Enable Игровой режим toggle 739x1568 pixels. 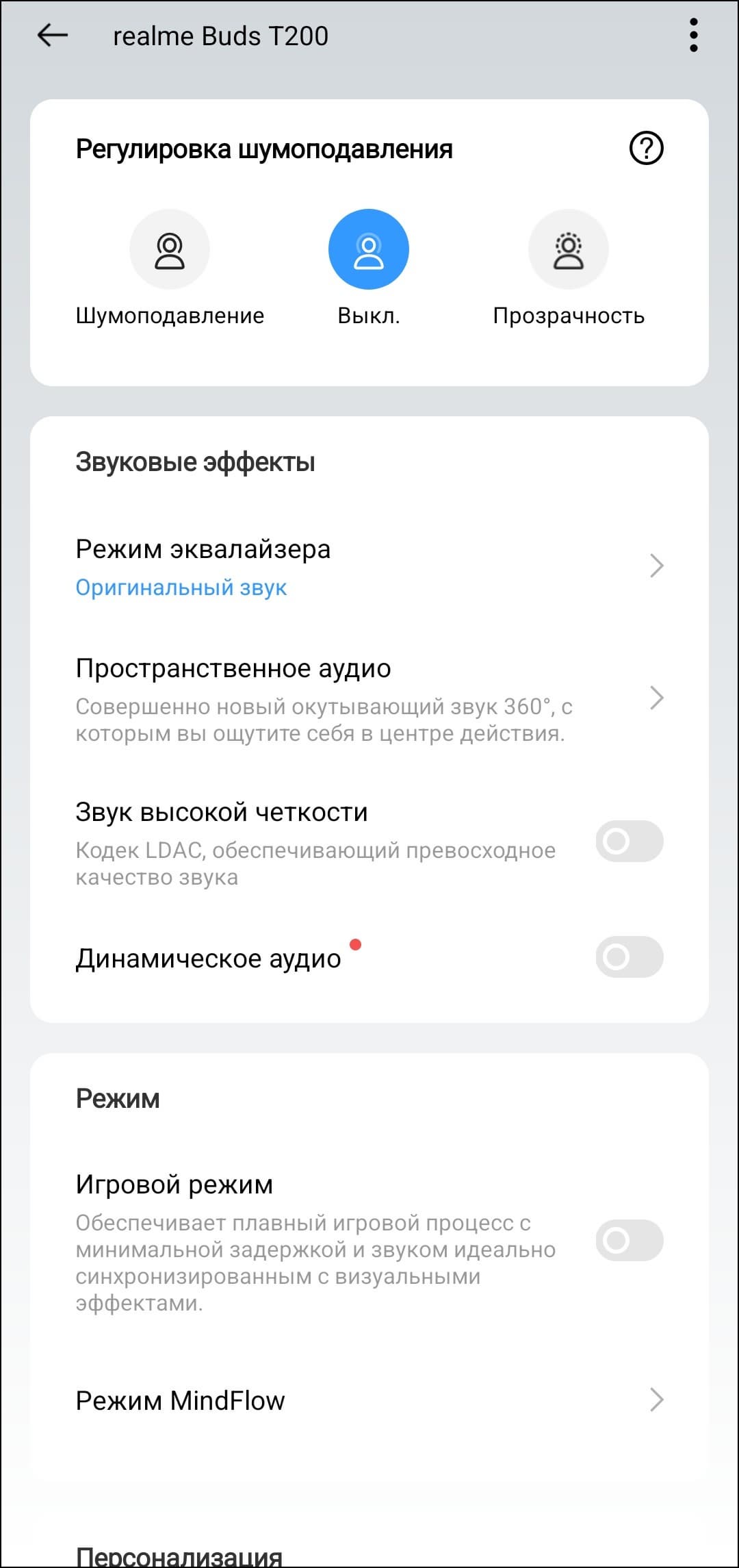coord(629,1240)
